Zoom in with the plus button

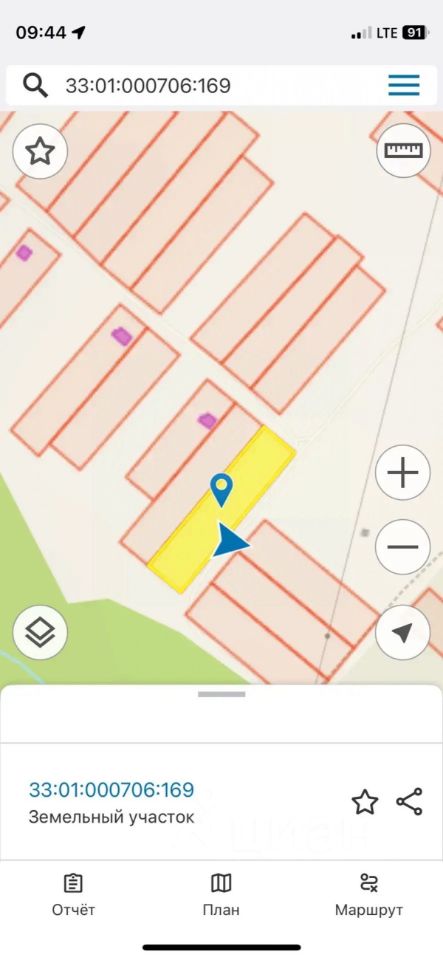403,473
